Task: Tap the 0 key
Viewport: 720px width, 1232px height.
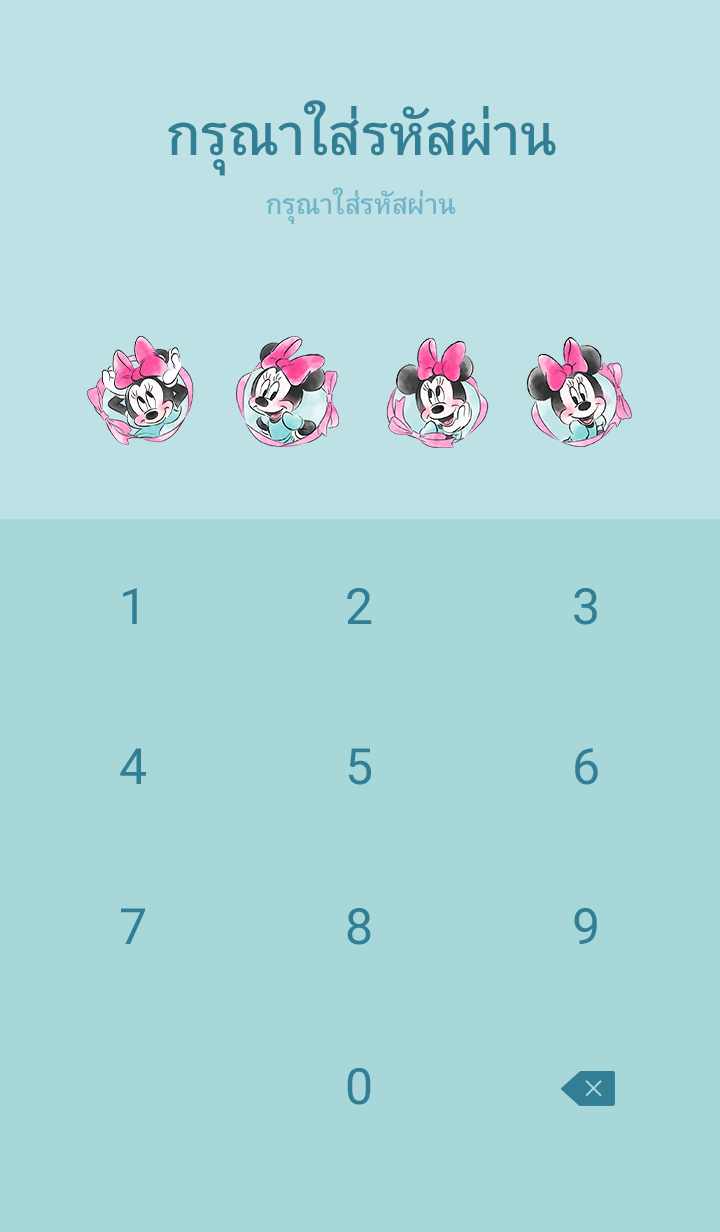Action: coord(359,1087)
